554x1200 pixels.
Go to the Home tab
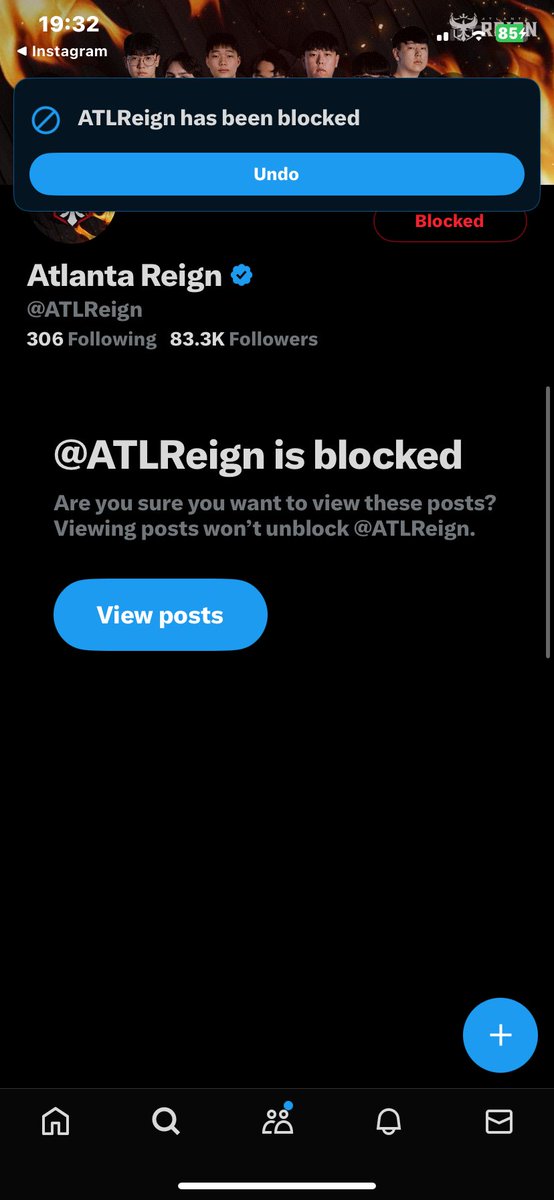56,1122
